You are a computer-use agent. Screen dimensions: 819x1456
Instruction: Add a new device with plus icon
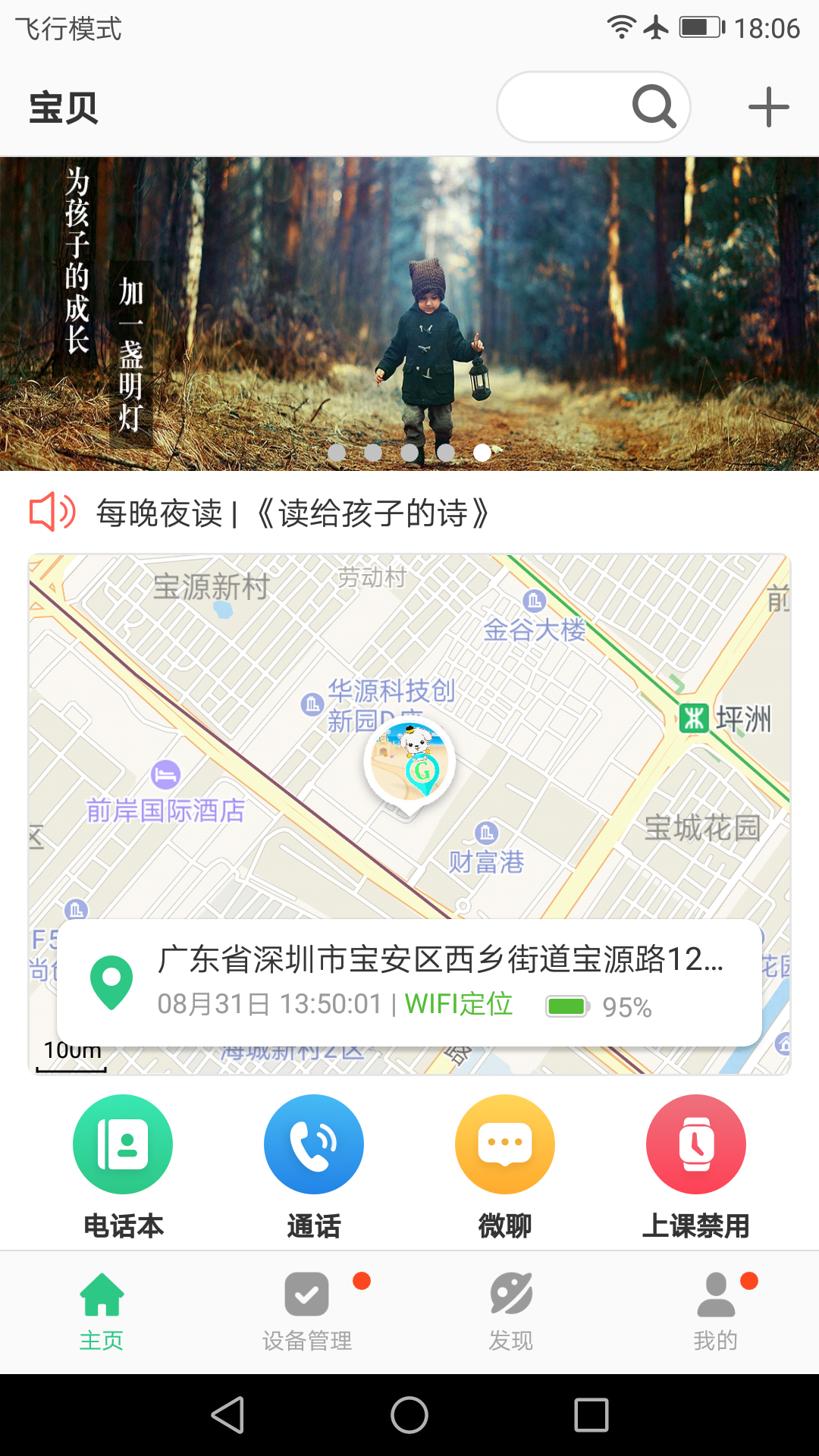tap(768, 107)
